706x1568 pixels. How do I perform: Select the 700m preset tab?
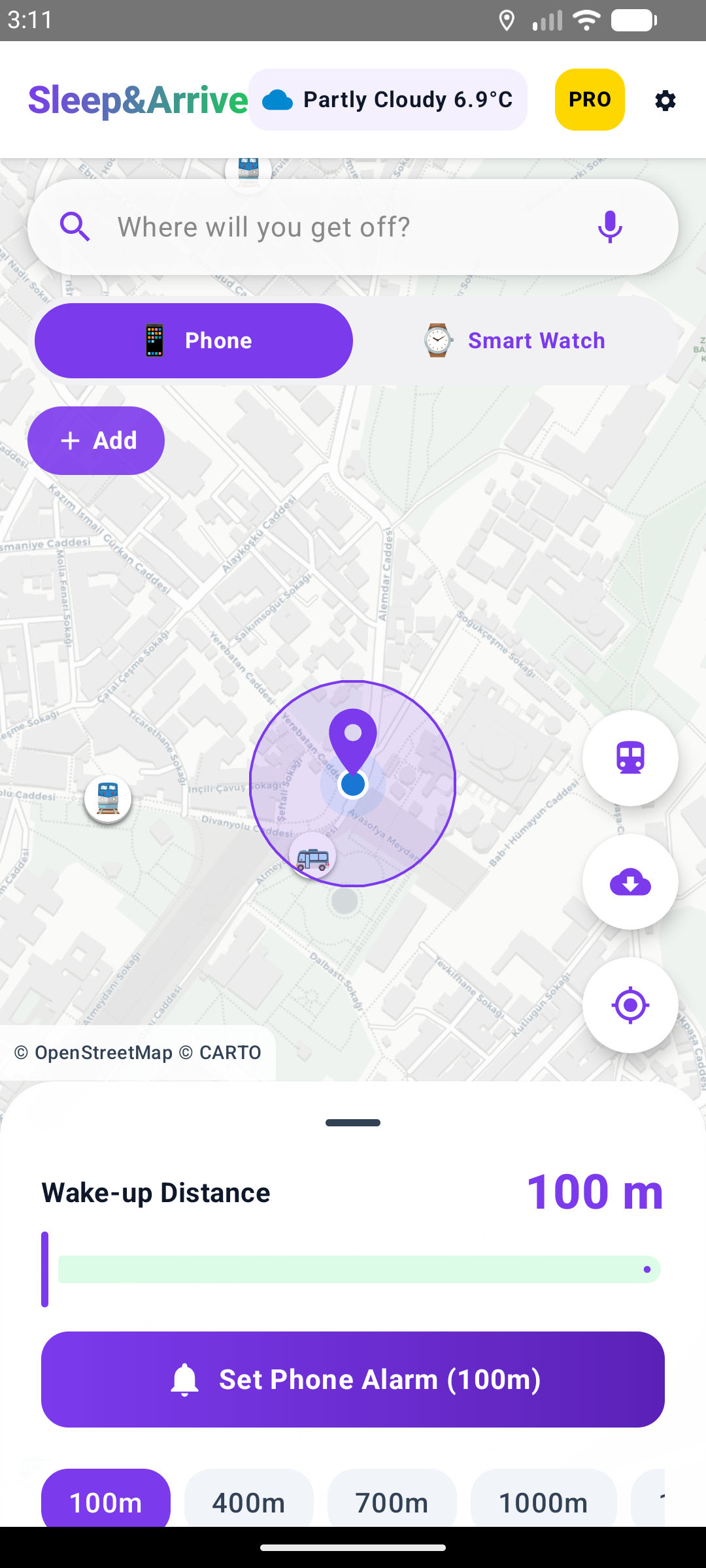tap(392, 1501)
